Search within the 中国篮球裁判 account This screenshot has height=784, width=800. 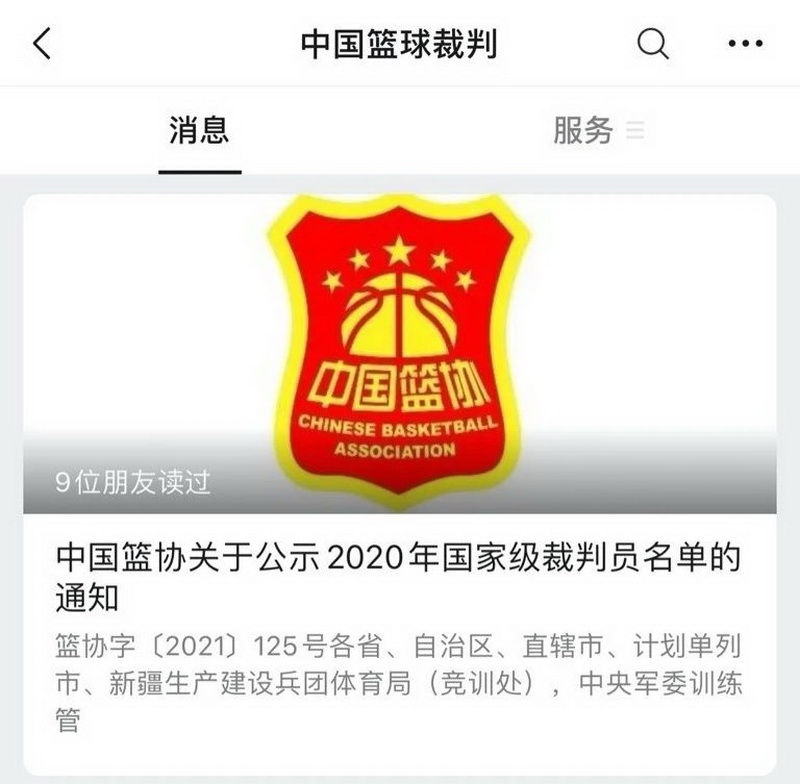[x=653, y=44]
